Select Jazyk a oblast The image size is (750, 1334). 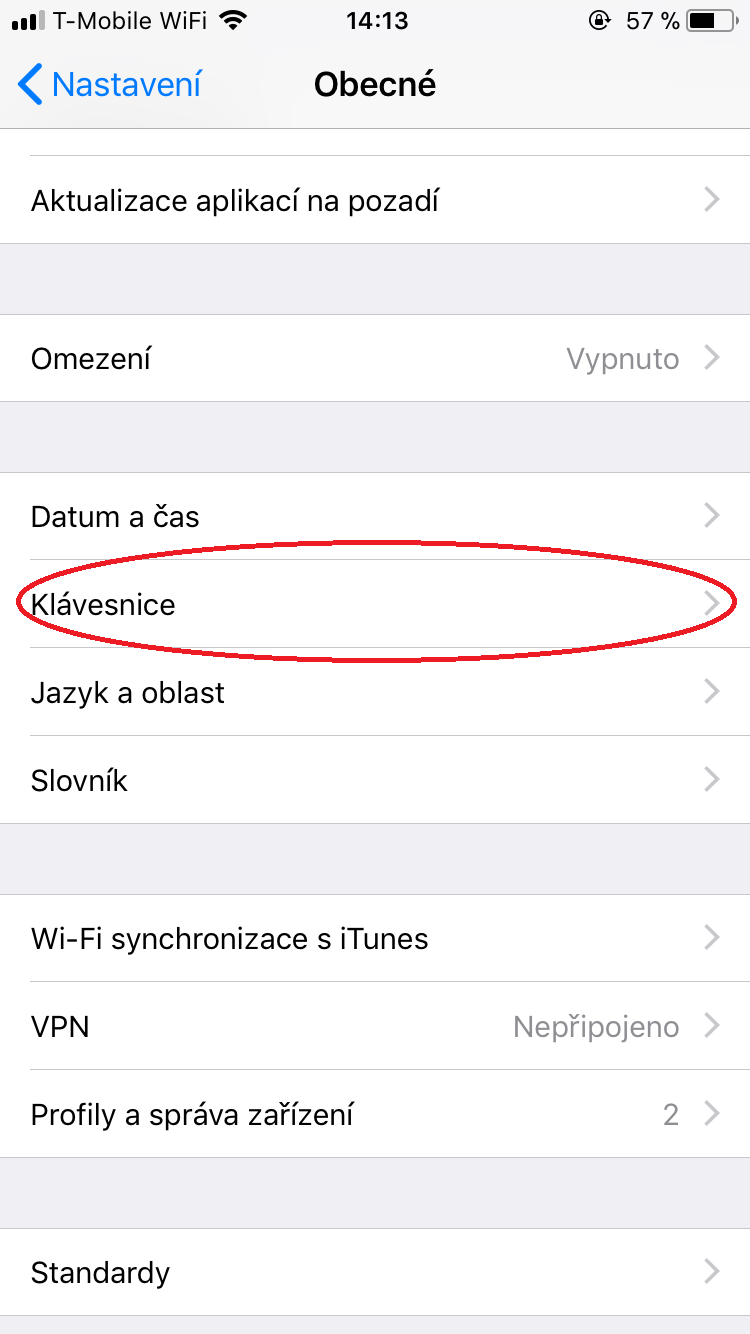(x=375, y=693)
